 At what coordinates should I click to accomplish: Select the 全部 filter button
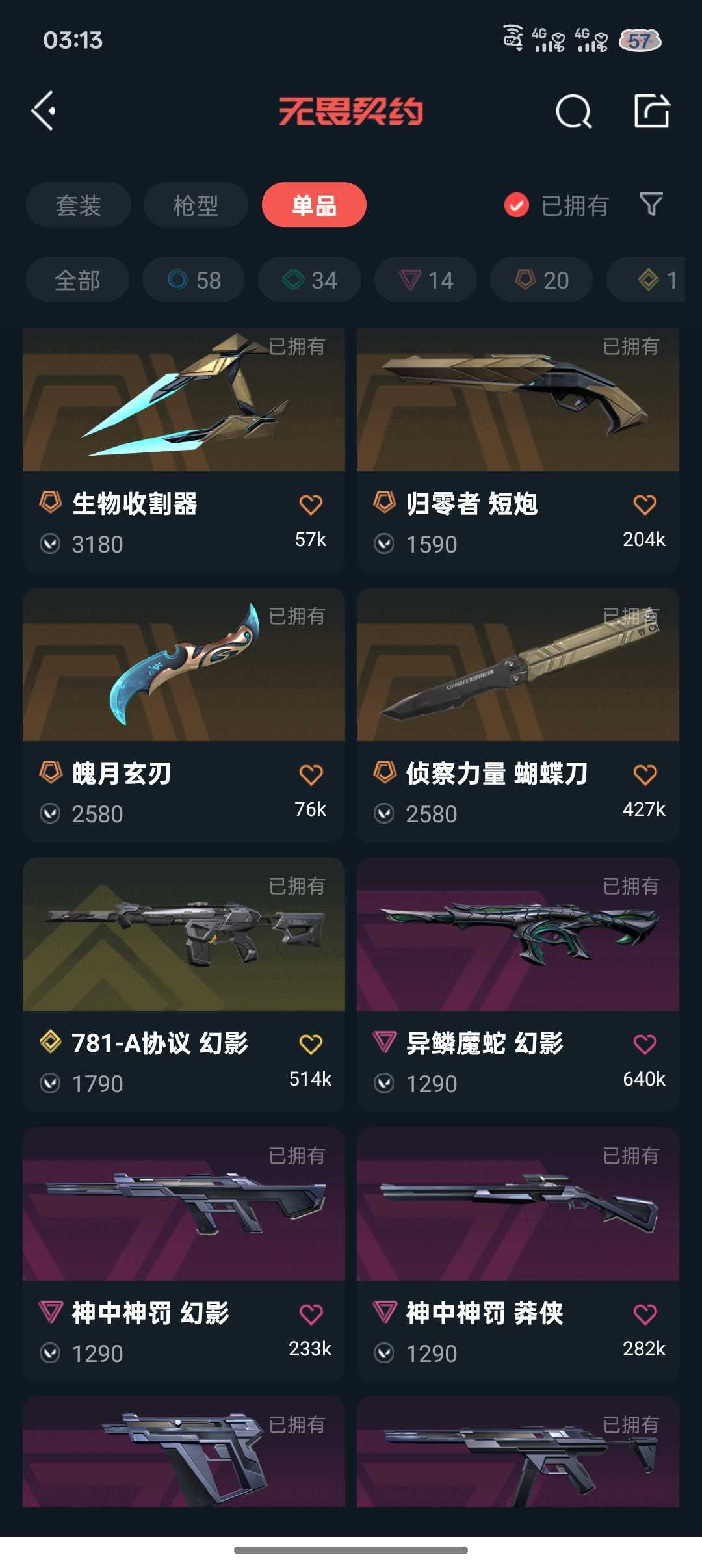77,280
